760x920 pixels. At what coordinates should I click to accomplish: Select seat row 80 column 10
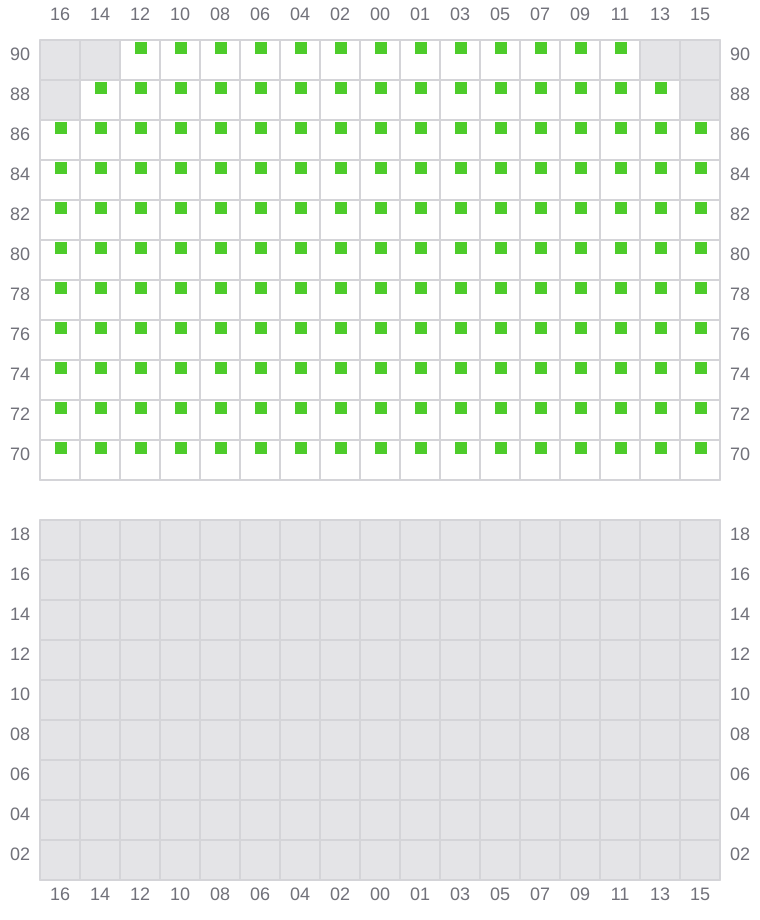(181, 248)
